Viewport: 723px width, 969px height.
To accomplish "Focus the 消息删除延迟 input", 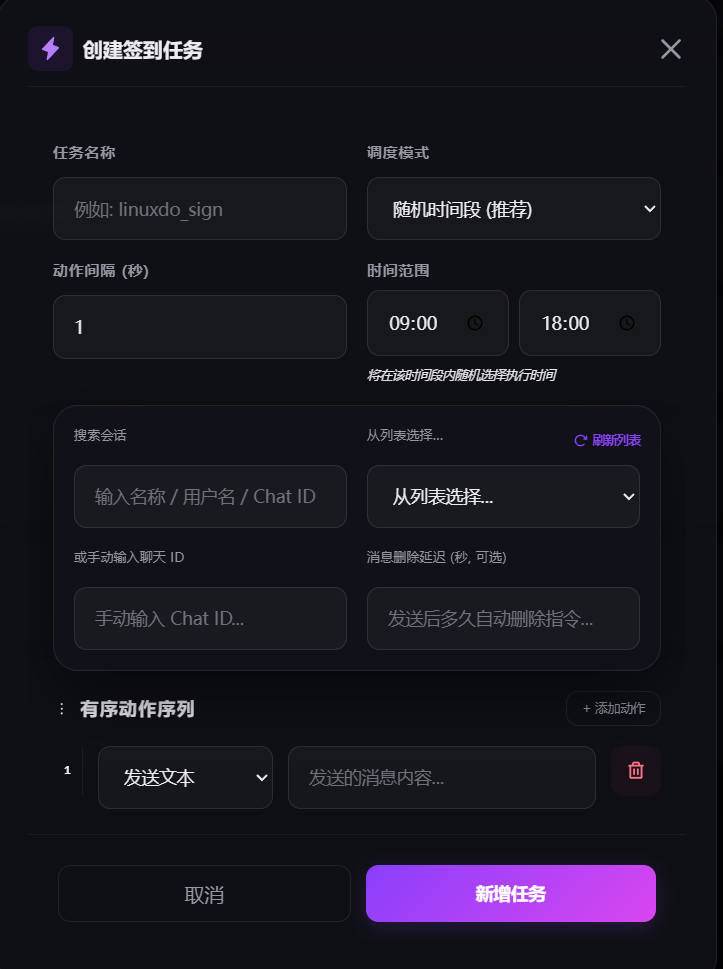I will [x=503, y=618].
